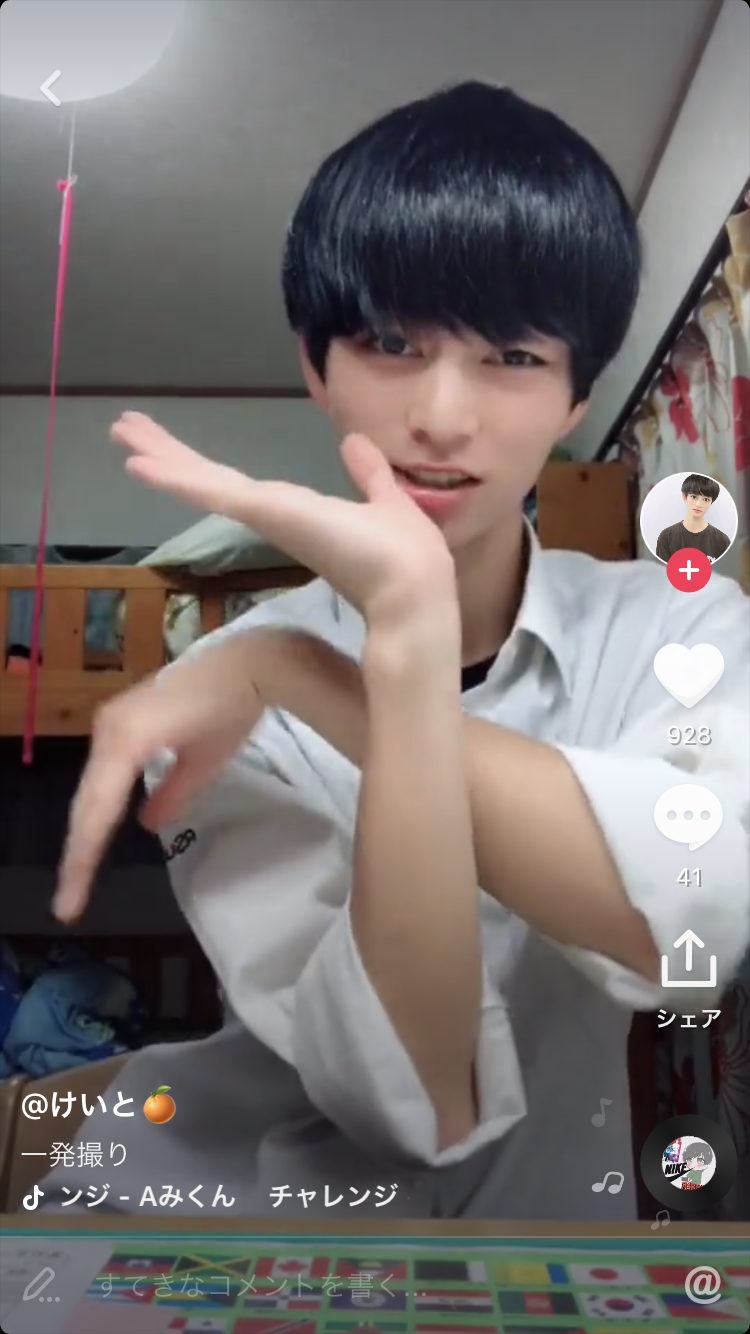The image size is (750, 1334).
Task: Like this video with the heart
Action: [x=689, y=676]
